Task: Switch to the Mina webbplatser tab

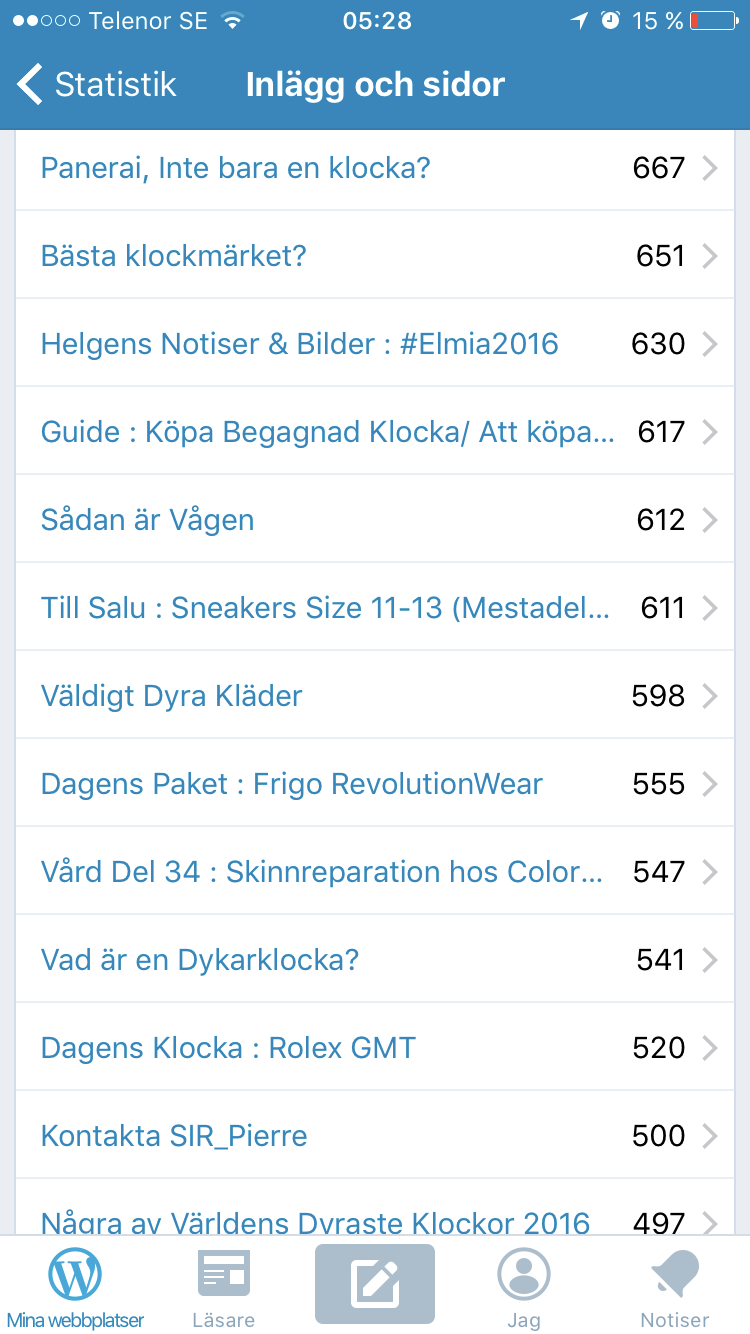Action: (75, 1286)
